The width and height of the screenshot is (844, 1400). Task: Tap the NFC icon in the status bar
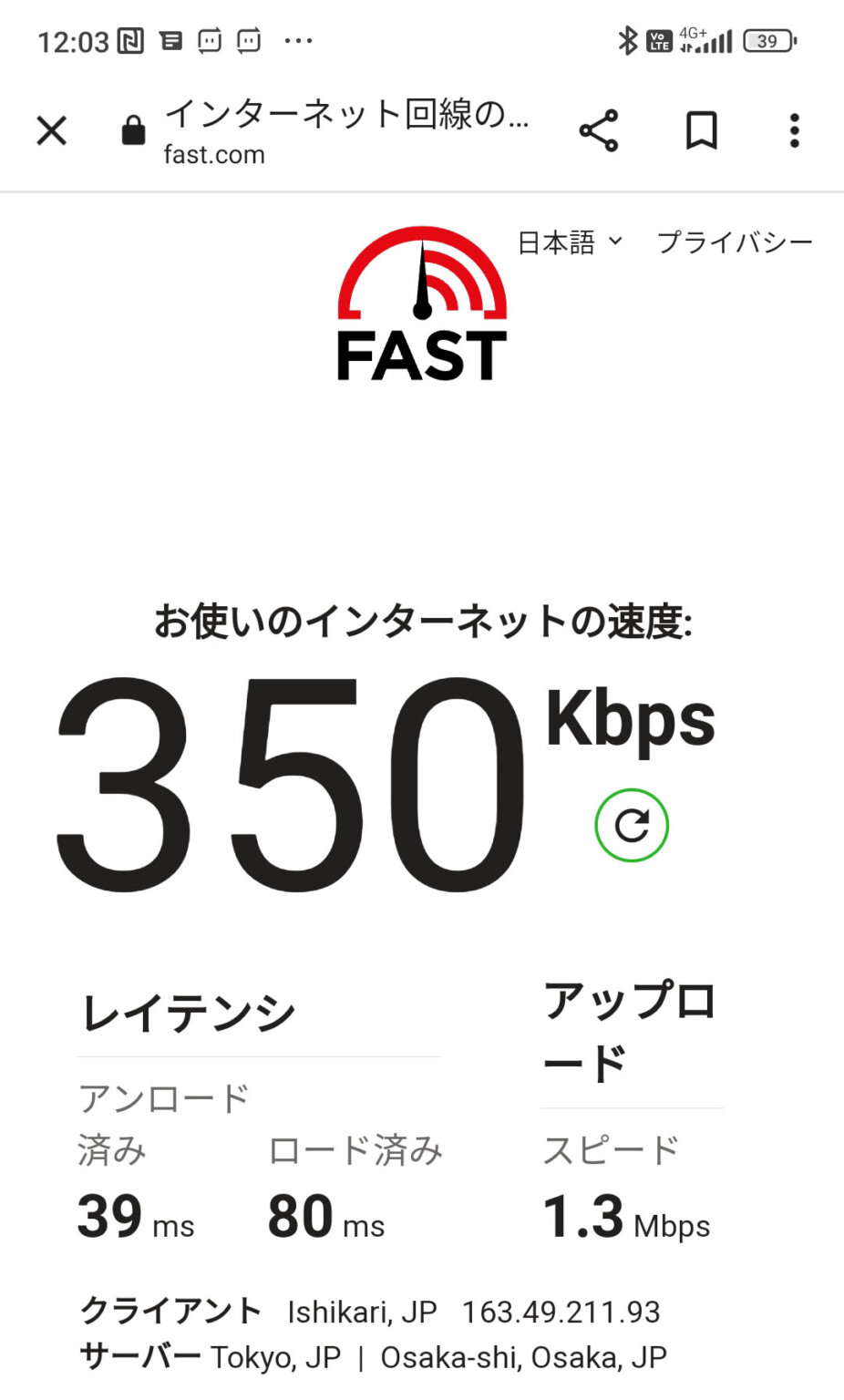click(131, 40)
